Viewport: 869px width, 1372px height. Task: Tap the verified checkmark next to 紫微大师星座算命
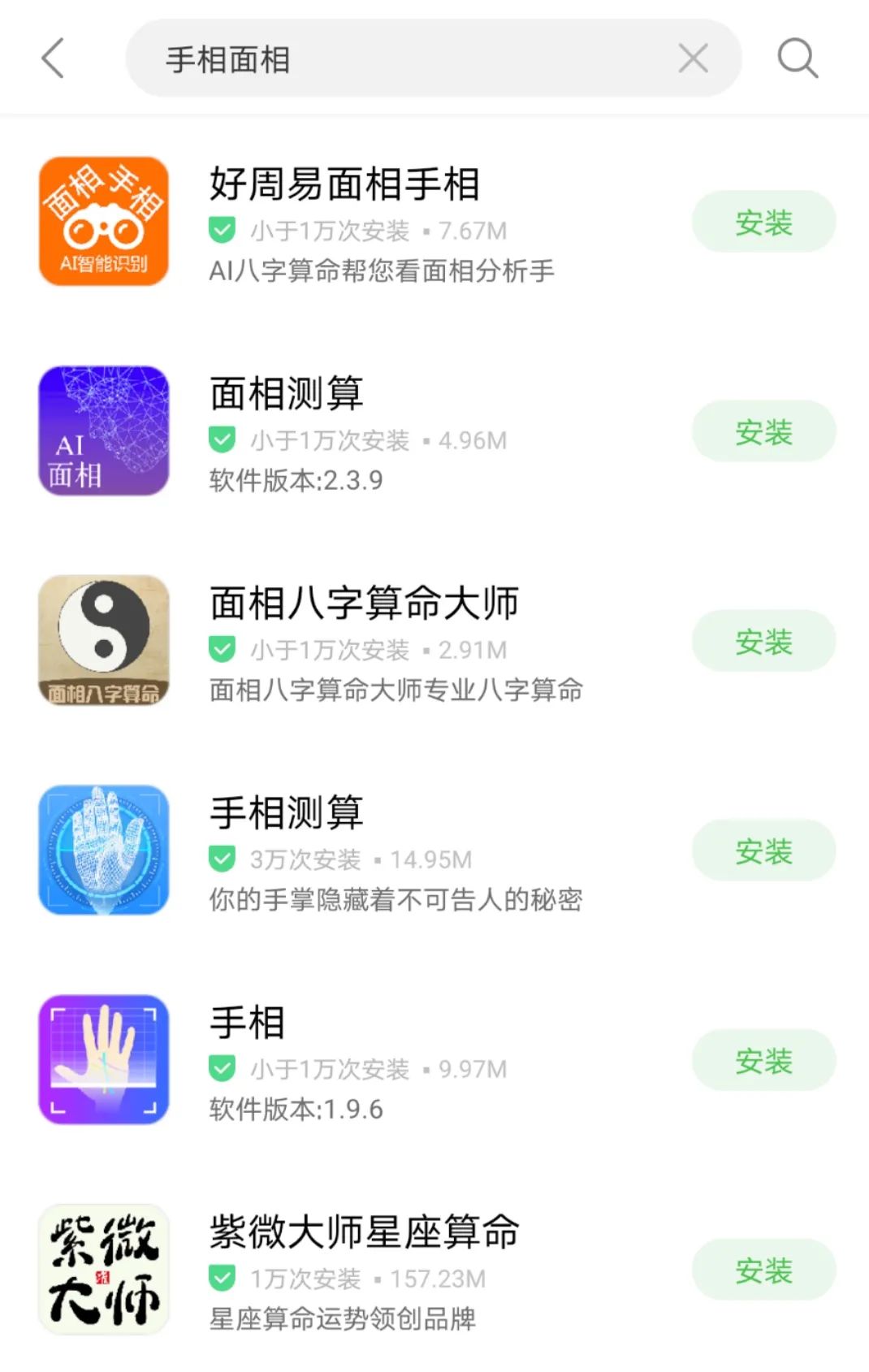221,1279
